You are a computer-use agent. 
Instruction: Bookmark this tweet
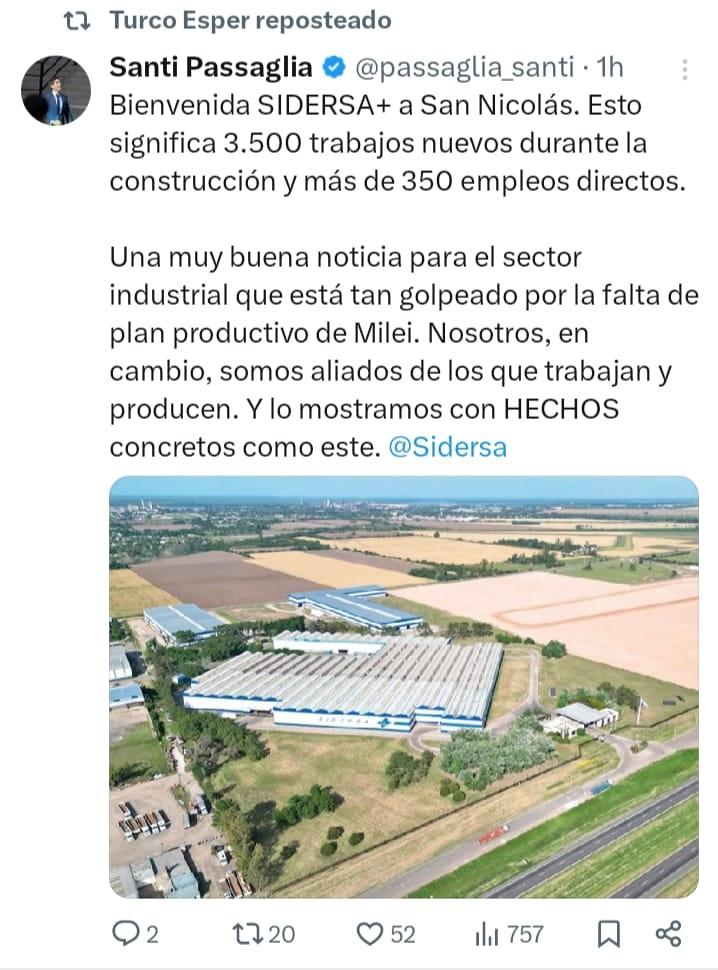click(608, 934)
